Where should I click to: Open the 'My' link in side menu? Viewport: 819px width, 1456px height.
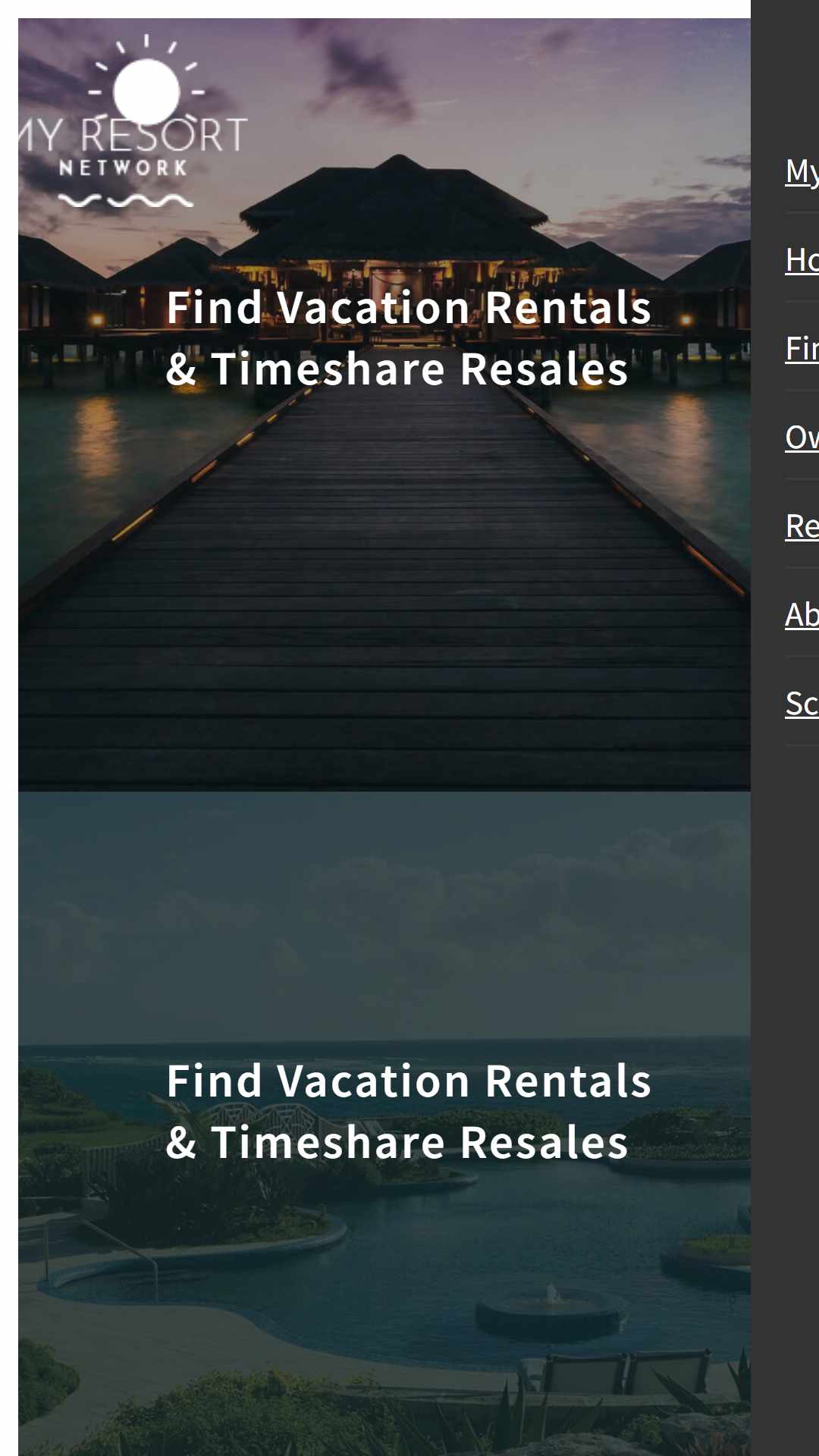[x=802, y=171]
